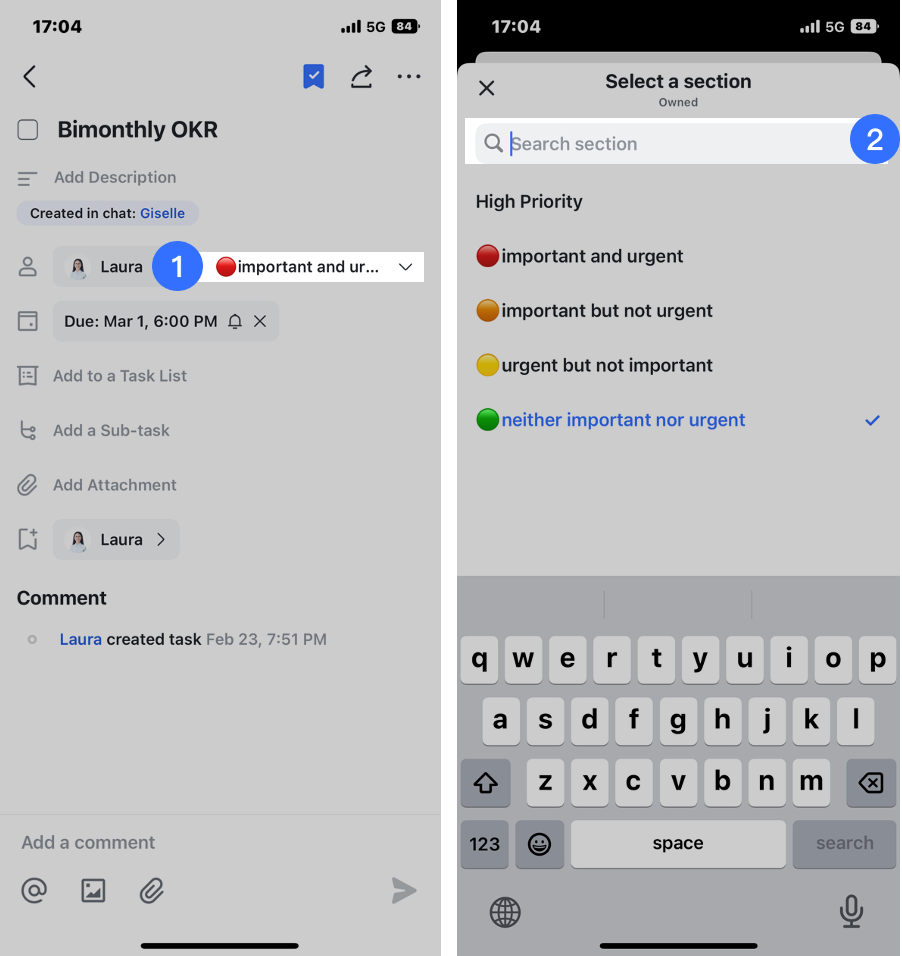Open the three-dot overflow menu

pos(408,76)
